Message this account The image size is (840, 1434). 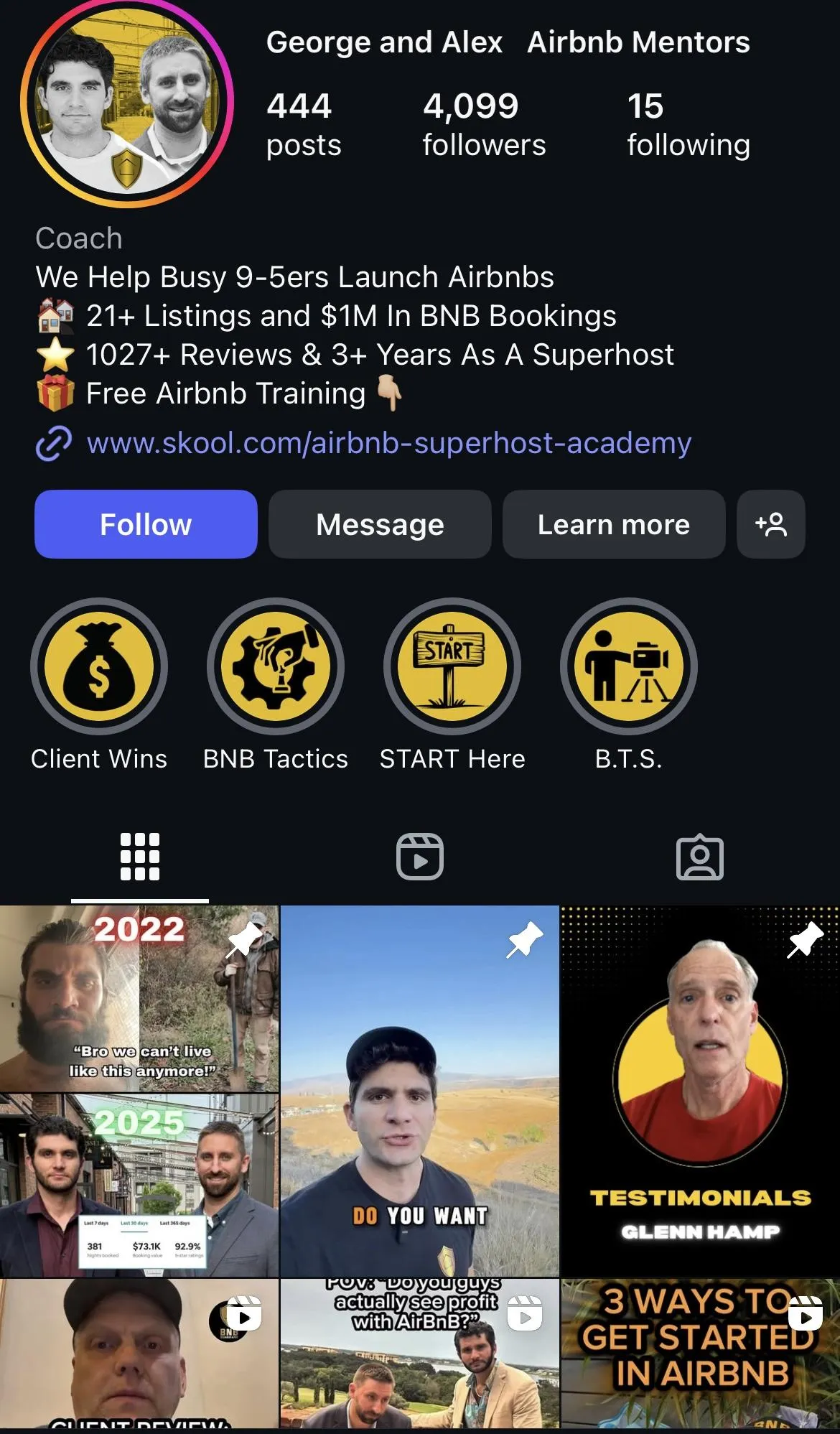(380, 524)
